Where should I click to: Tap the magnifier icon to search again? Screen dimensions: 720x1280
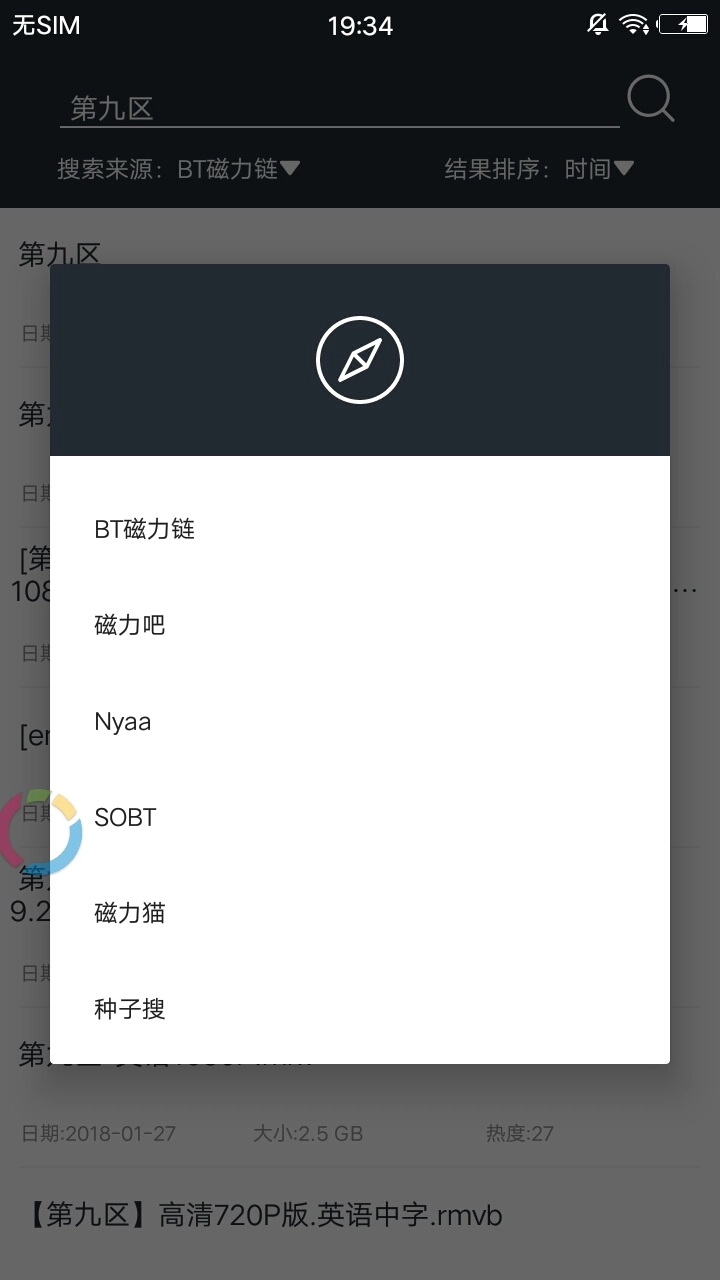click(x=651, y=98)
